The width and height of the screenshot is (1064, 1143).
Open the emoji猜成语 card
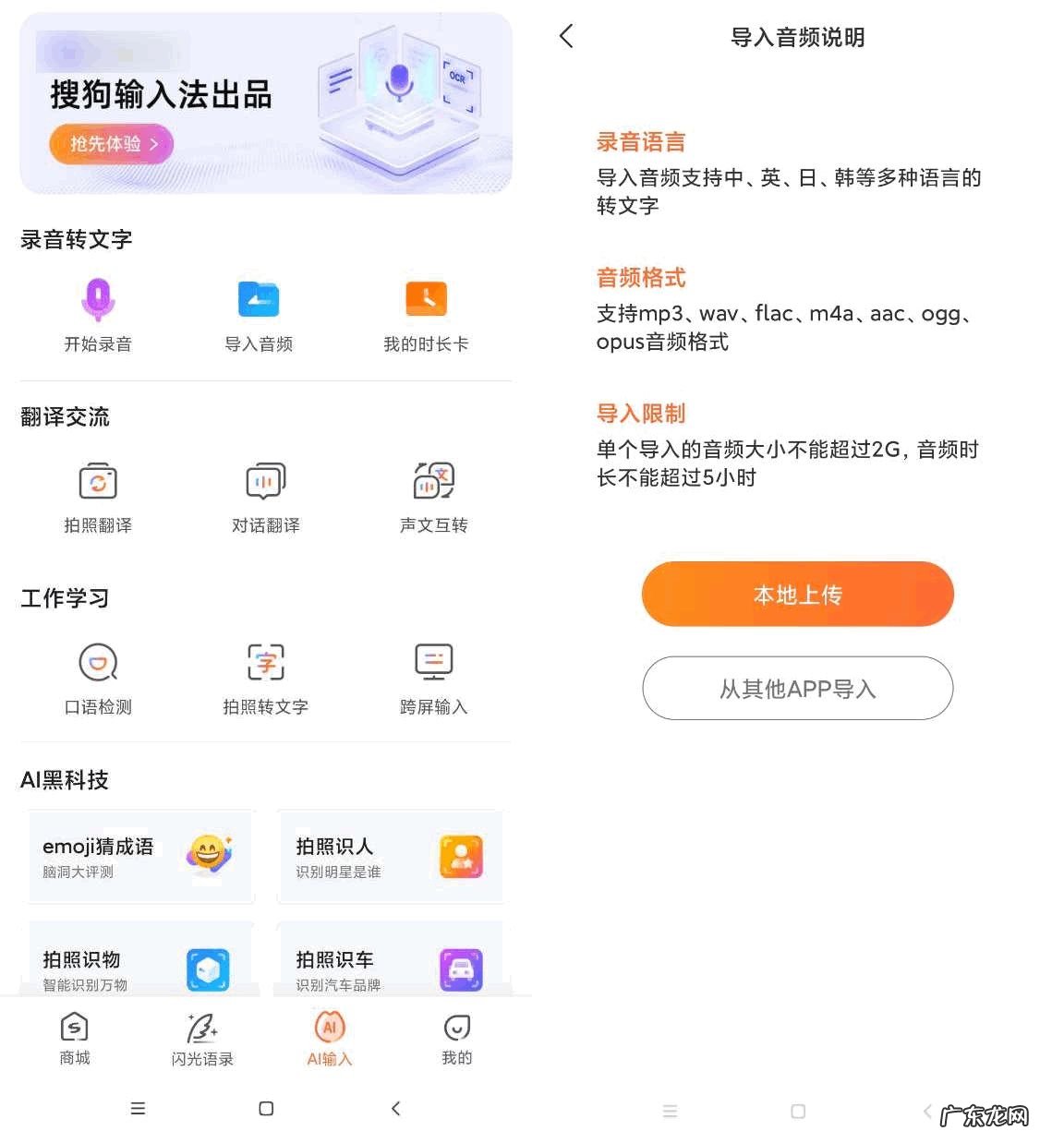pyautogui.click(x=141, y=857)
